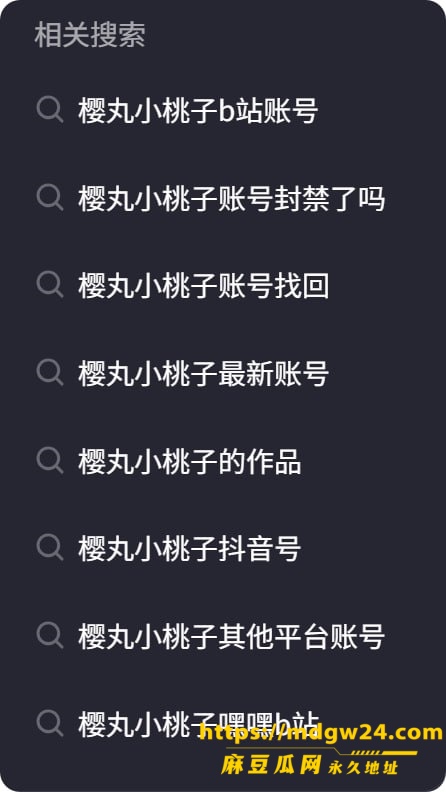Select 樱丸小桃子其他平台账号 related search
Image resolution: width=446 pixels, height=792 pixels.
231,636
